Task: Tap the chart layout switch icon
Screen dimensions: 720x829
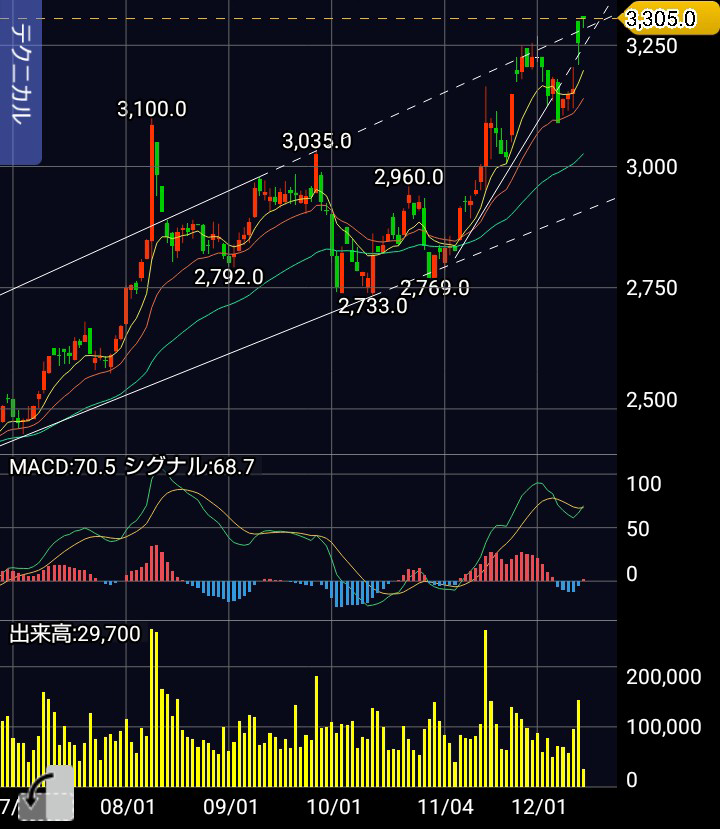Action: pos(45,793)
